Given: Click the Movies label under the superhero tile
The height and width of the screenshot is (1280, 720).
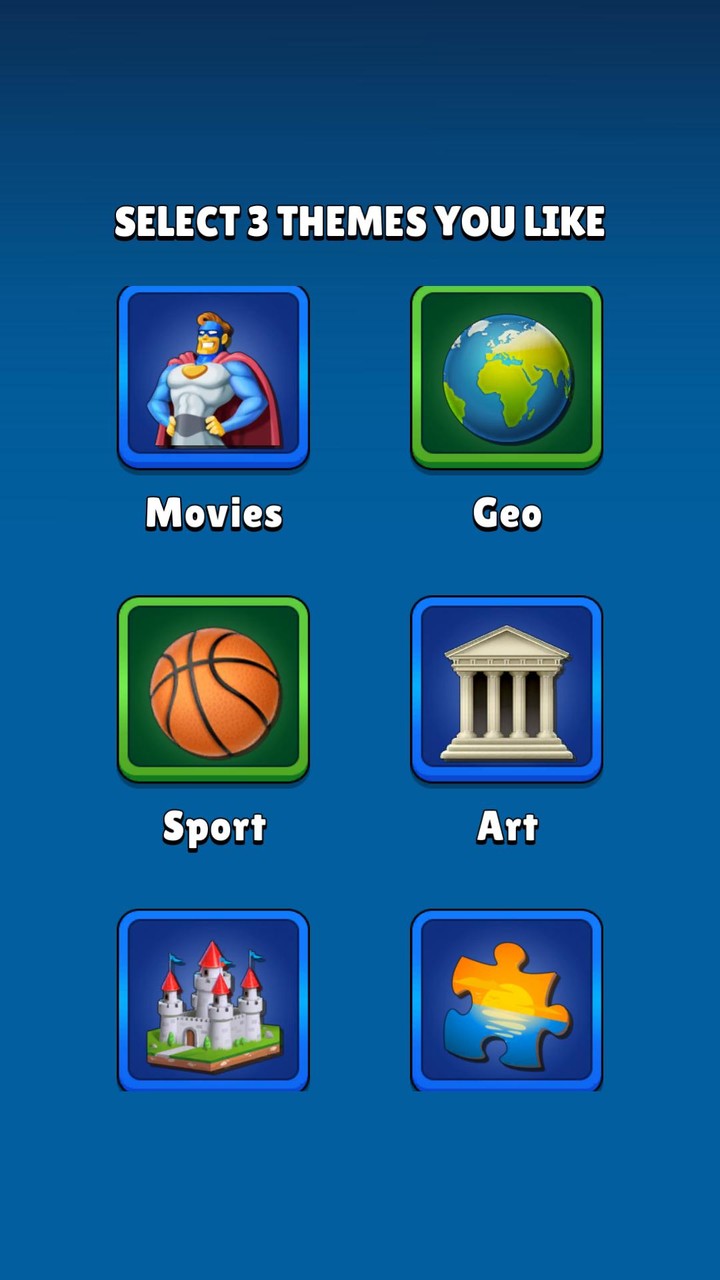Looking at the screenshot, I should [x=213, y=513].
